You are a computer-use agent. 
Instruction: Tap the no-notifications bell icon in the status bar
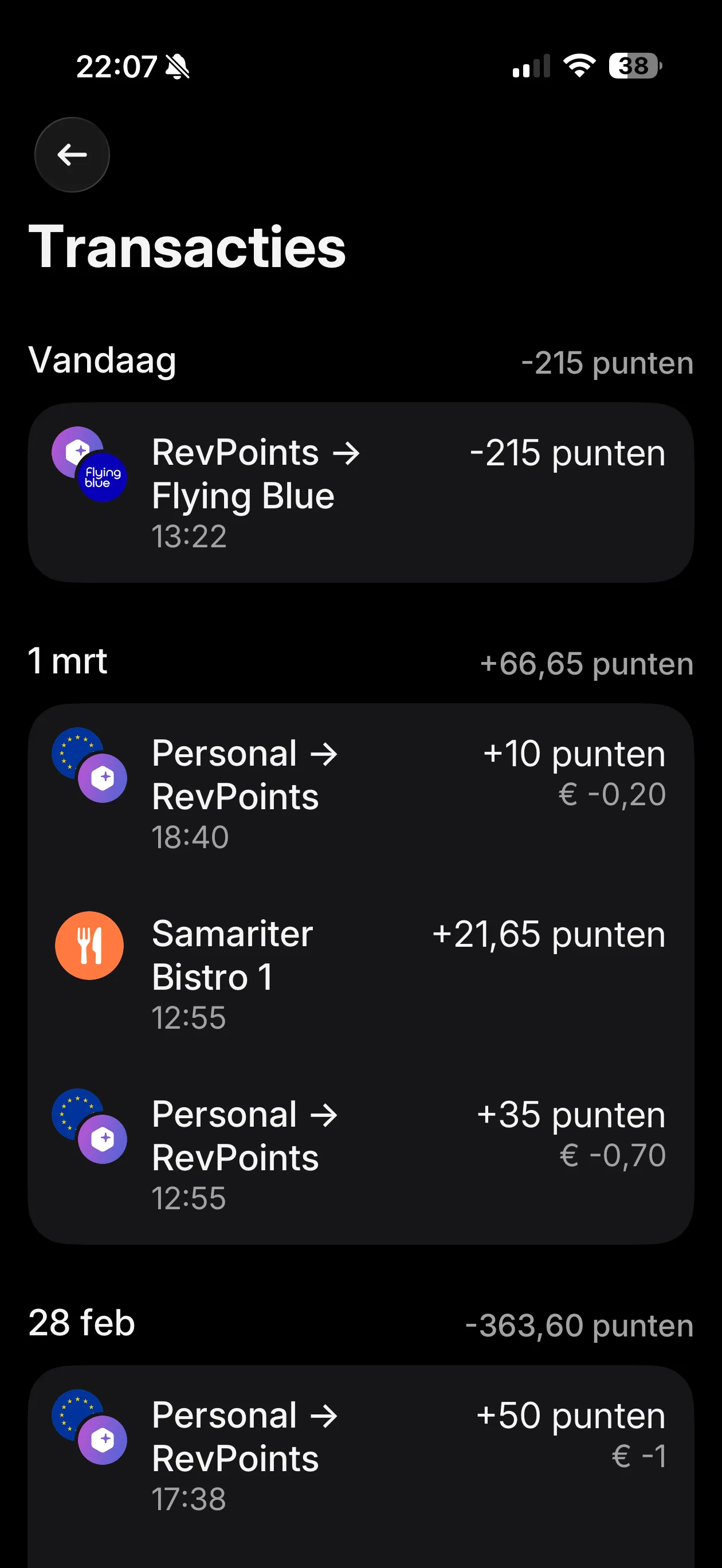(176, 67)
